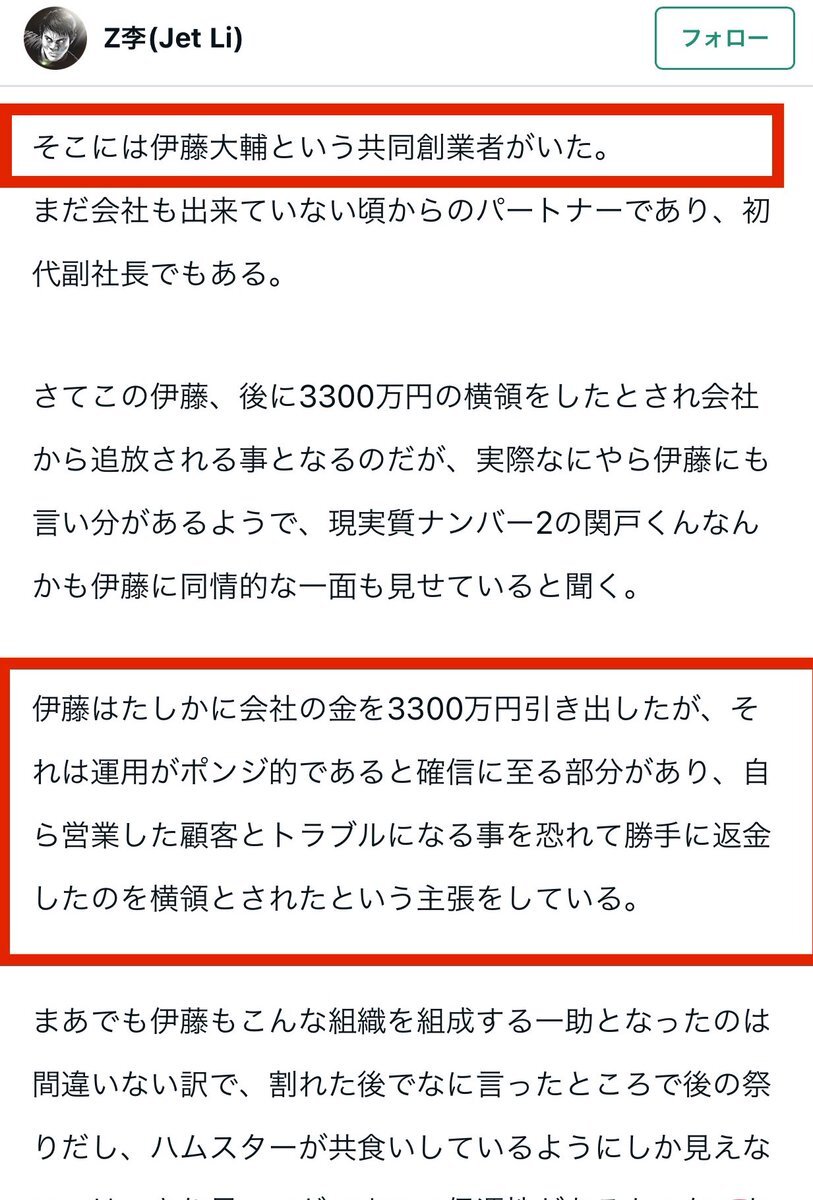This screenshot has height=1200, width=813.
Task: Tap the フォロー button to follow the author
Action: pyautogui.click(x=724, y=39)
